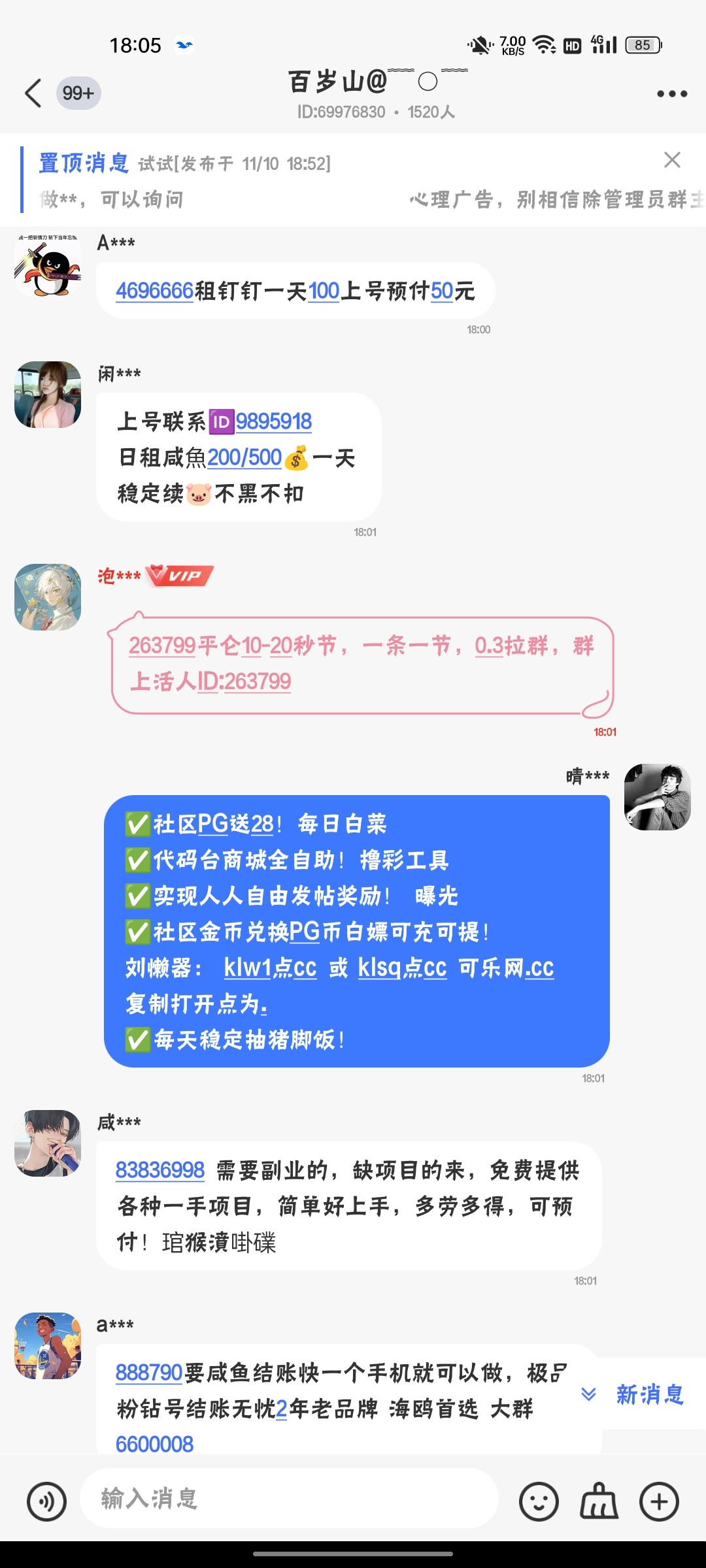Viewport: 706px width, 1568px height.
Task: Open 闲***'s avatar profile
Action: click(x=48, y=395)
